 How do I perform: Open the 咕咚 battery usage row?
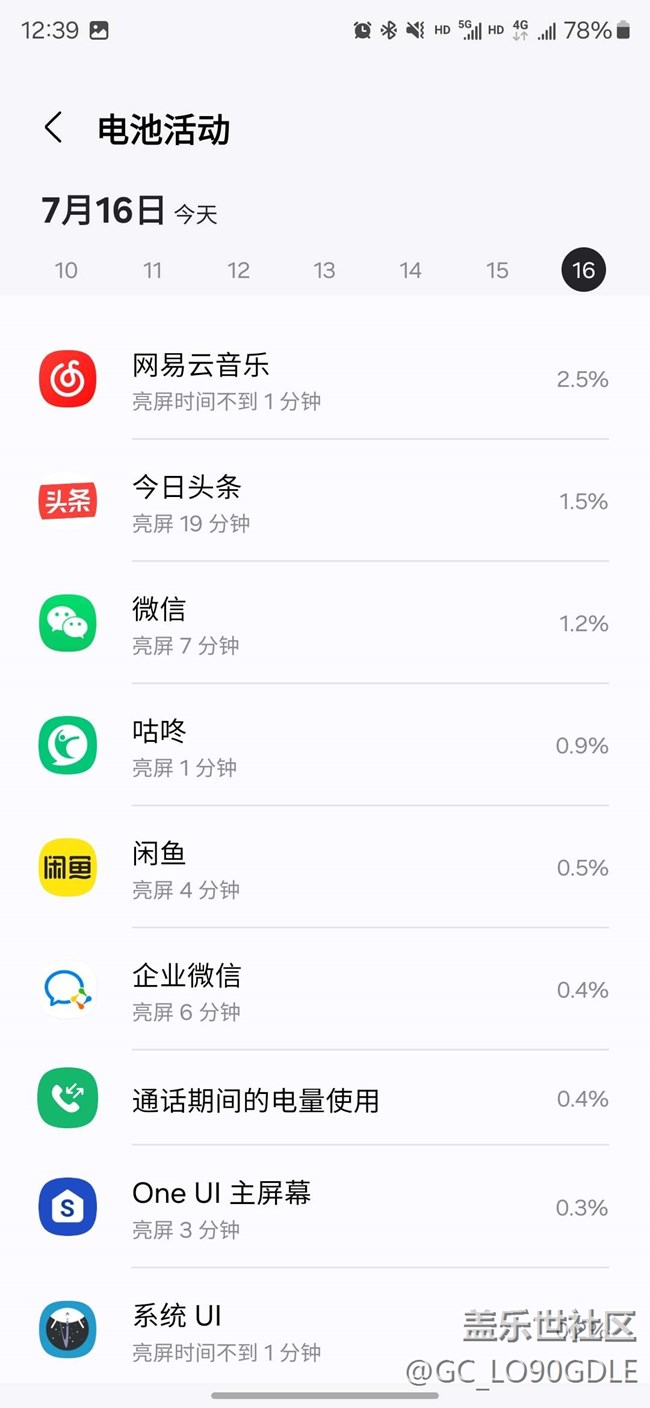click(x=324, y=746)
